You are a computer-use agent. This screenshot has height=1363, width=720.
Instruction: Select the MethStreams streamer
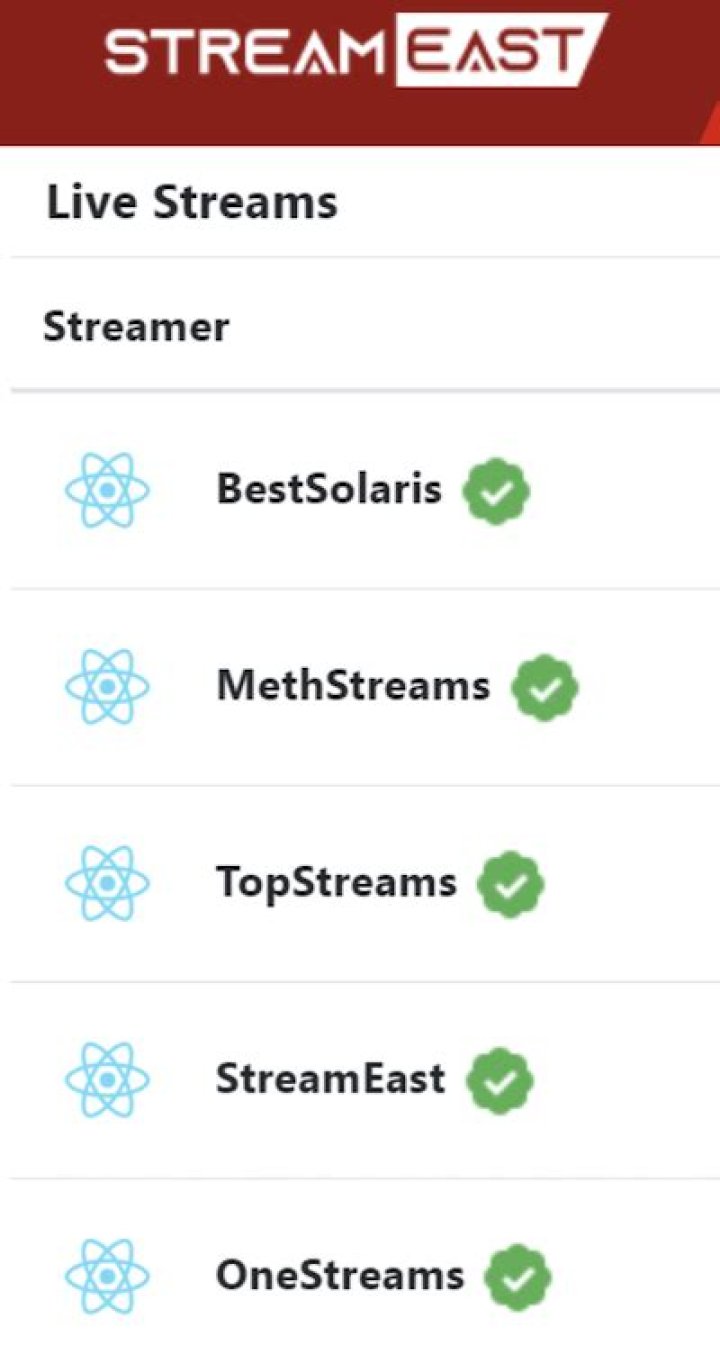353,686
